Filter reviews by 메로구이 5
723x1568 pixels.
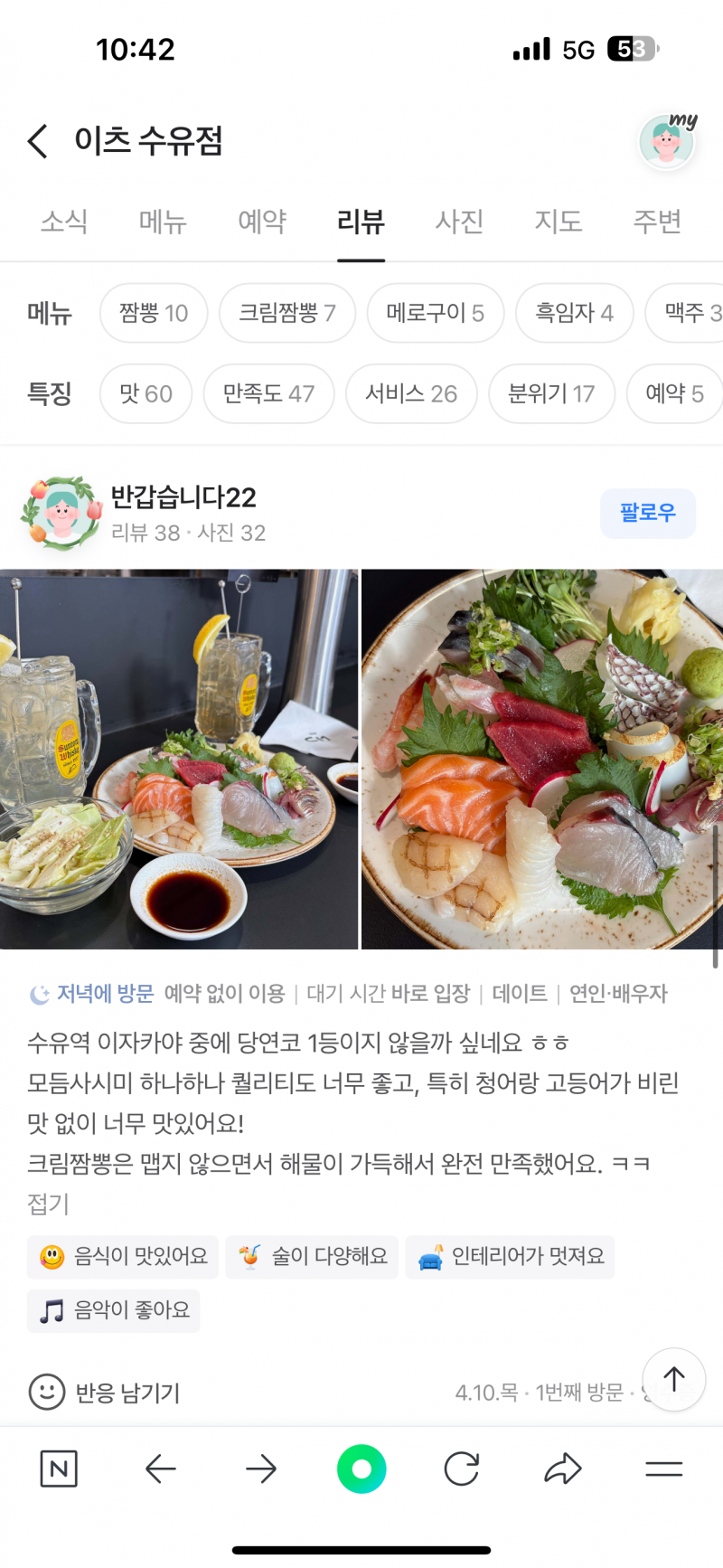point(435,313)
